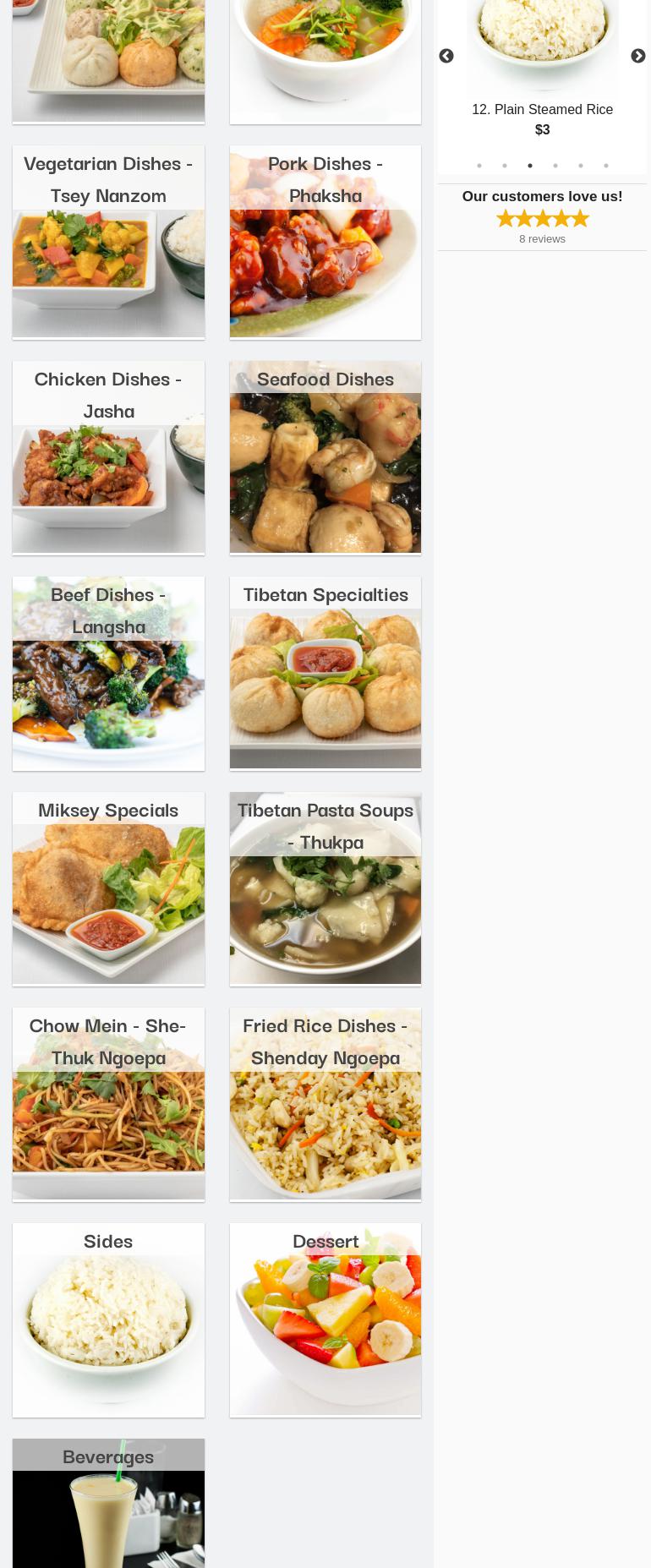651x1568 pixels.
Task: Read the 8 customer reviews
Action: (x=542, y=239)
